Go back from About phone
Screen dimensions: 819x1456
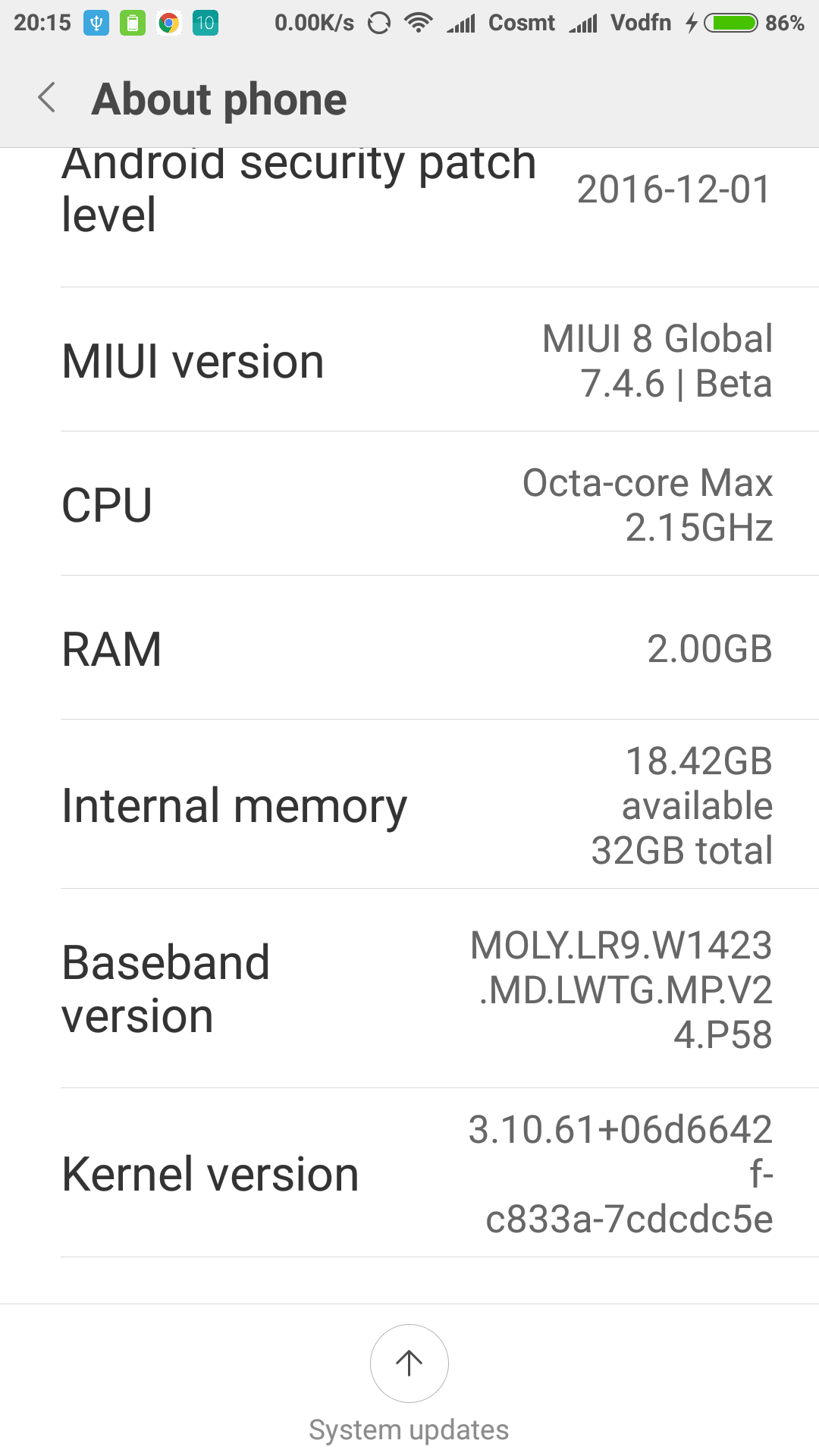click(47, 99)
